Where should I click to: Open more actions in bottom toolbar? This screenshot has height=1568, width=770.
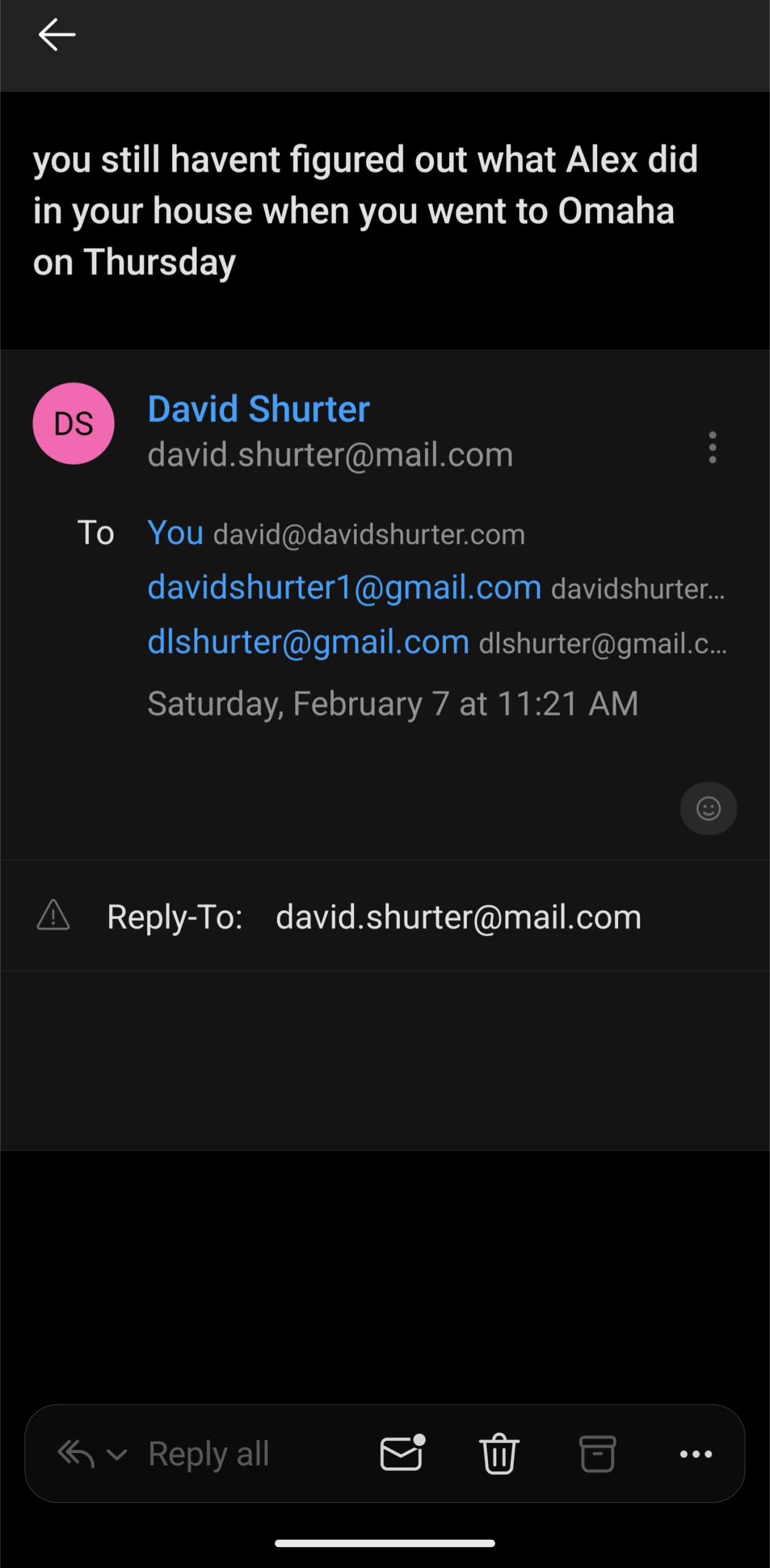(696, 1453)
